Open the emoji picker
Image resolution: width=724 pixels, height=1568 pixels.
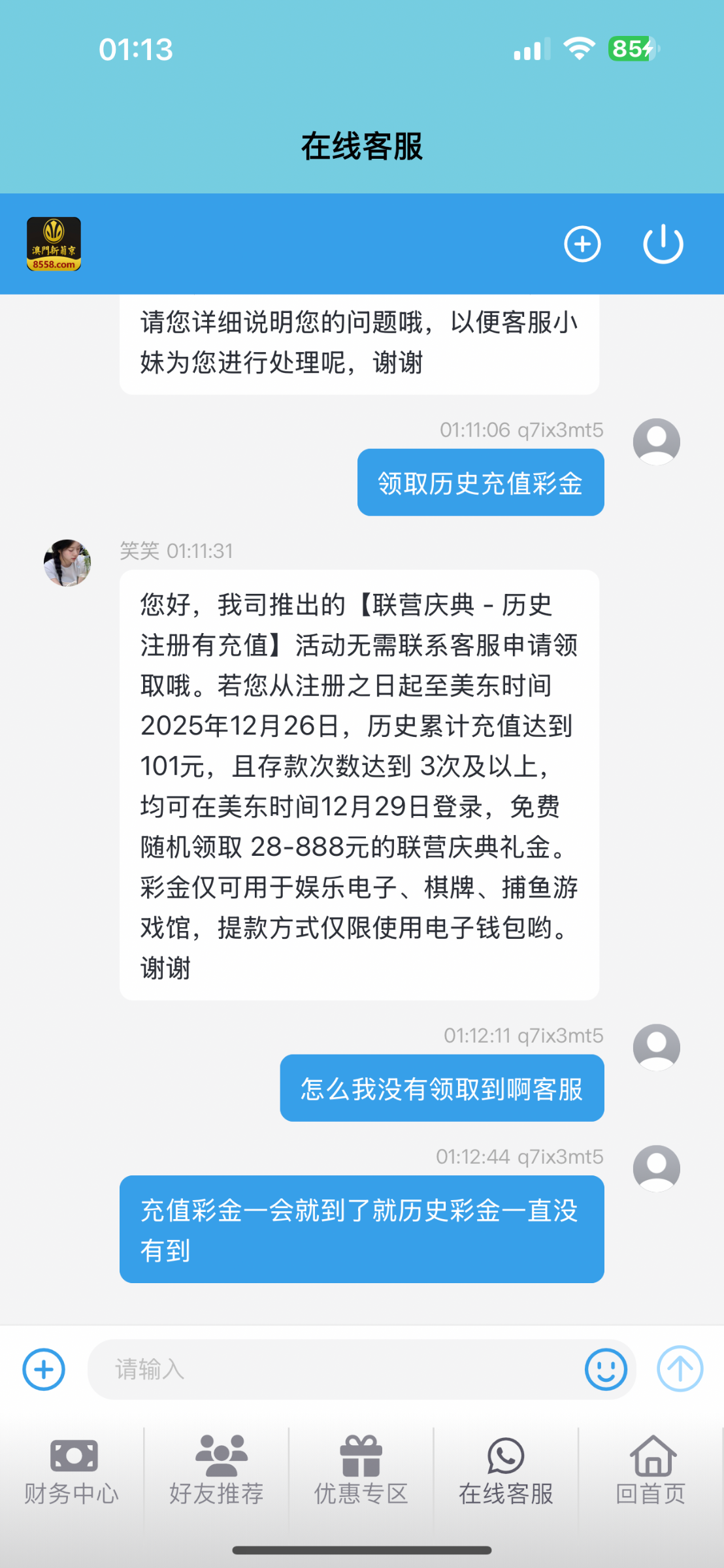point(606,1369)
